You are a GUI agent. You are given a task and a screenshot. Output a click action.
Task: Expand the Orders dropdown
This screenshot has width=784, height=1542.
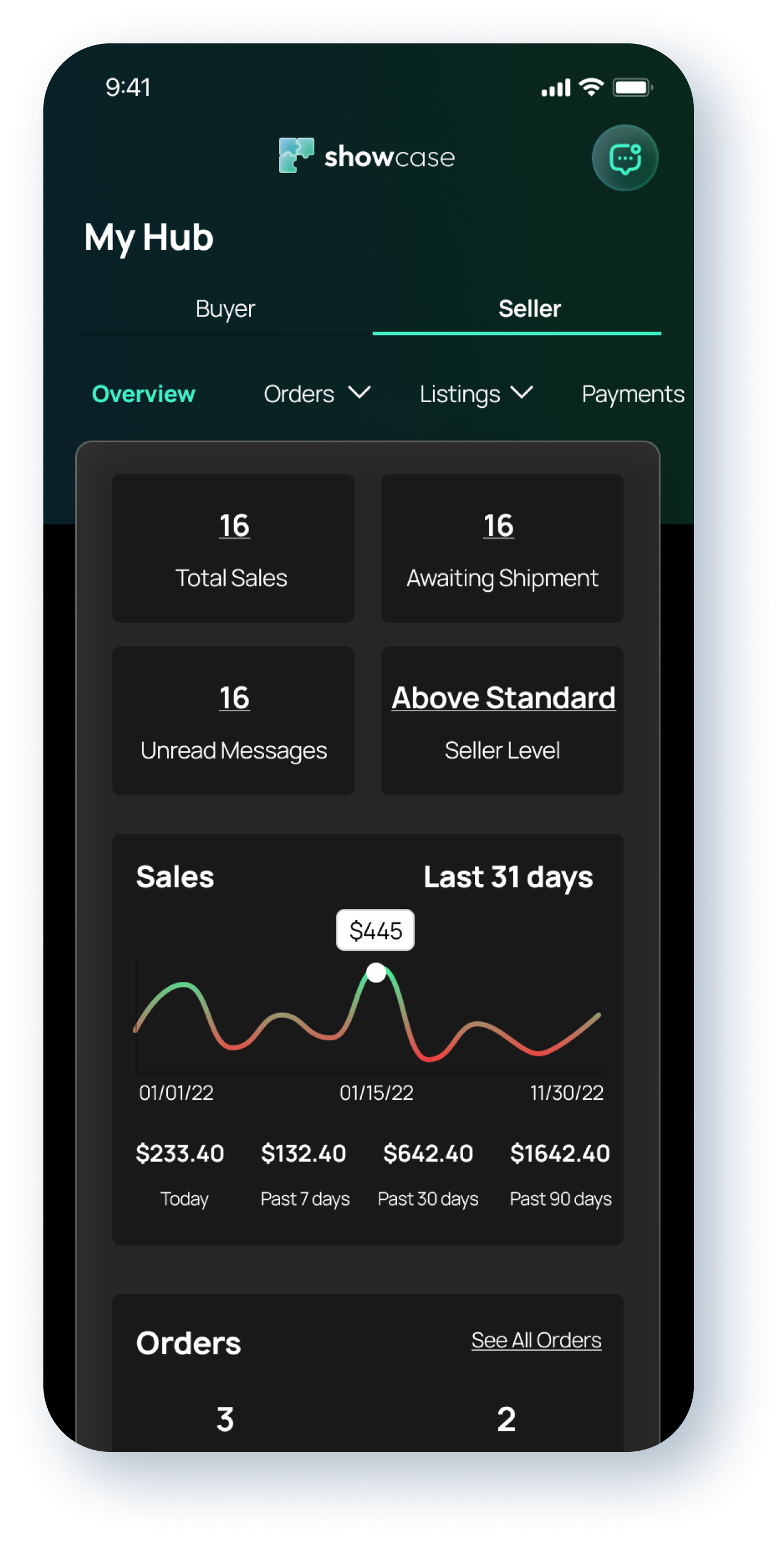[316, 394]
